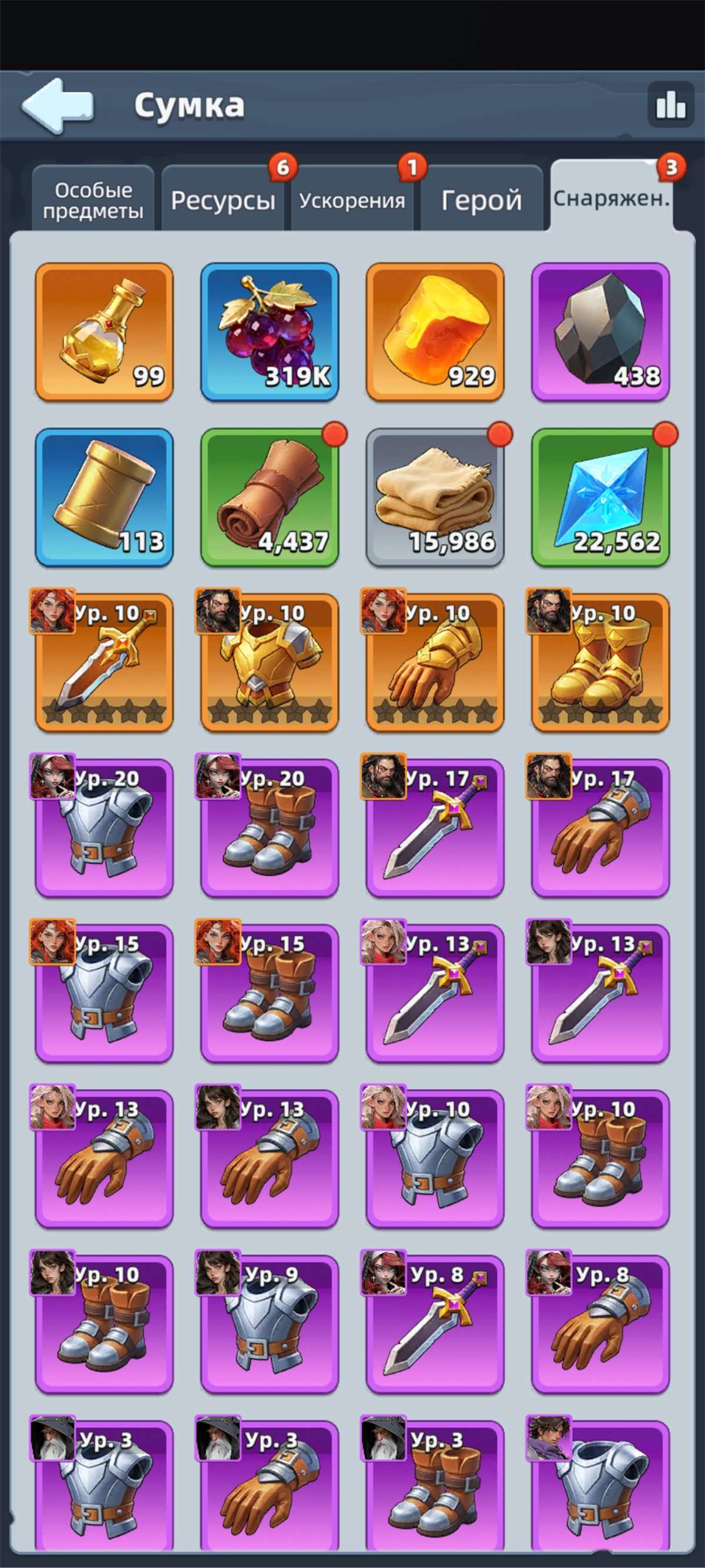The image size is (705, 1568).
Task: Open the golden chest armor Ур. 10
Action: tap(270, 663)
